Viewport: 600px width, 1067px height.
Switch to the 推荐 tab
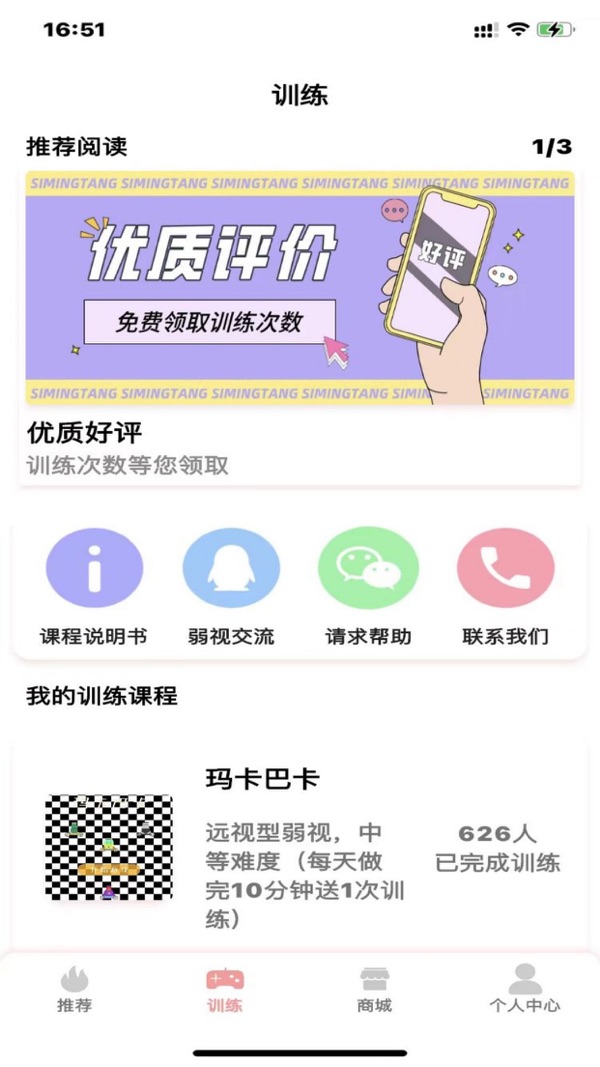(75, 989)
